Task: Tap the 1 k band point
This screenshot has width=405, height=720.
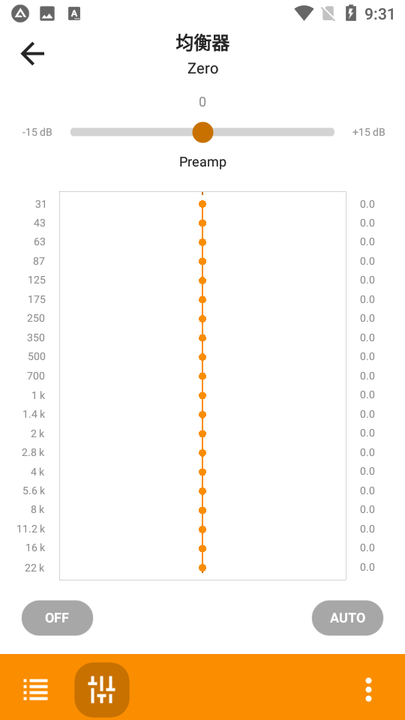Action: pyautogui.click(x=202, y=395)
